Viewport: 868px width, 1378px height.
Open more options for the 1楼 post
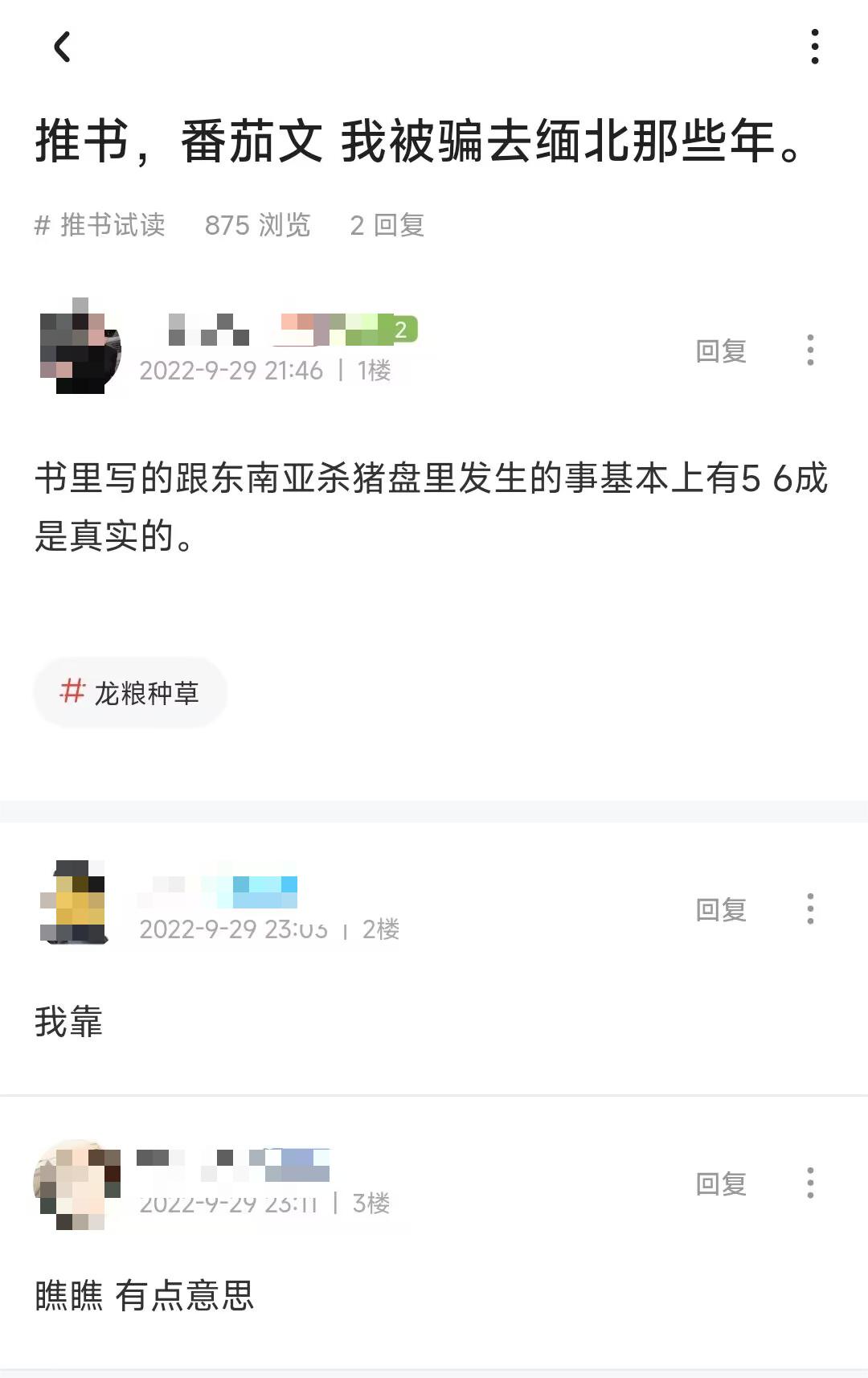(x=810, y=351)
